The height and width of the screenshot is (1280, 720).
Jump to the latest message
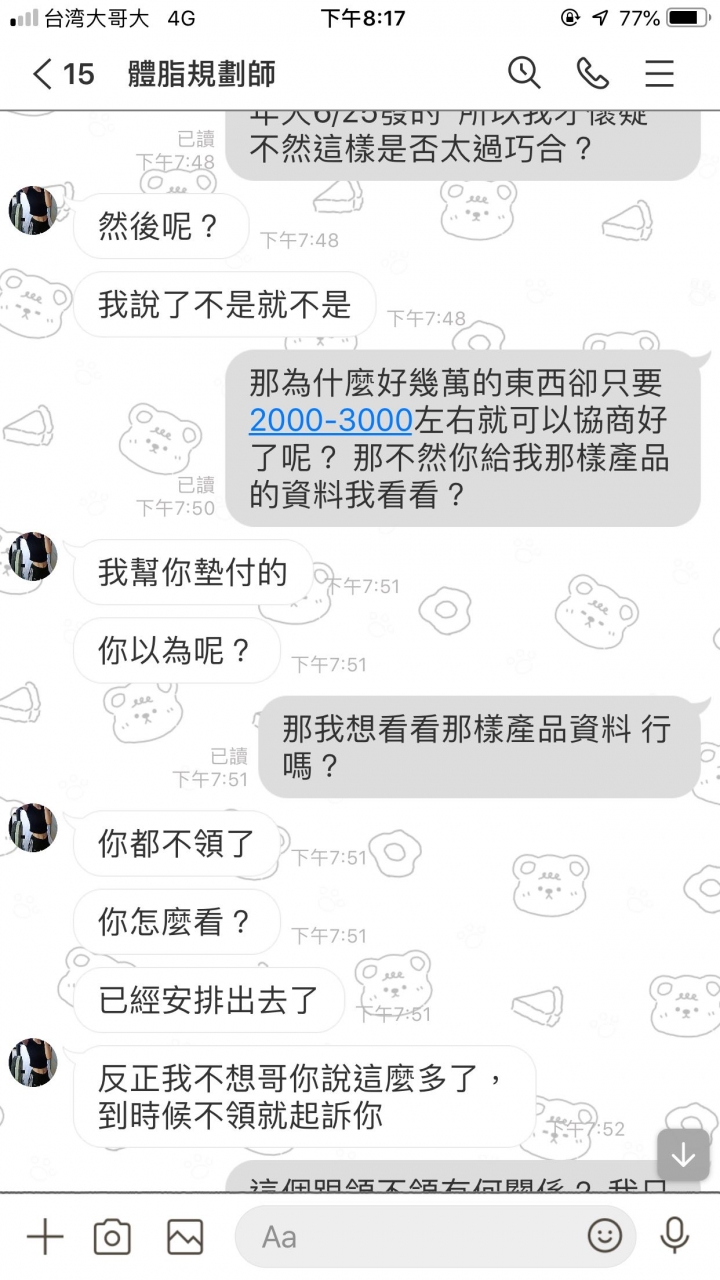point(683,1155)
